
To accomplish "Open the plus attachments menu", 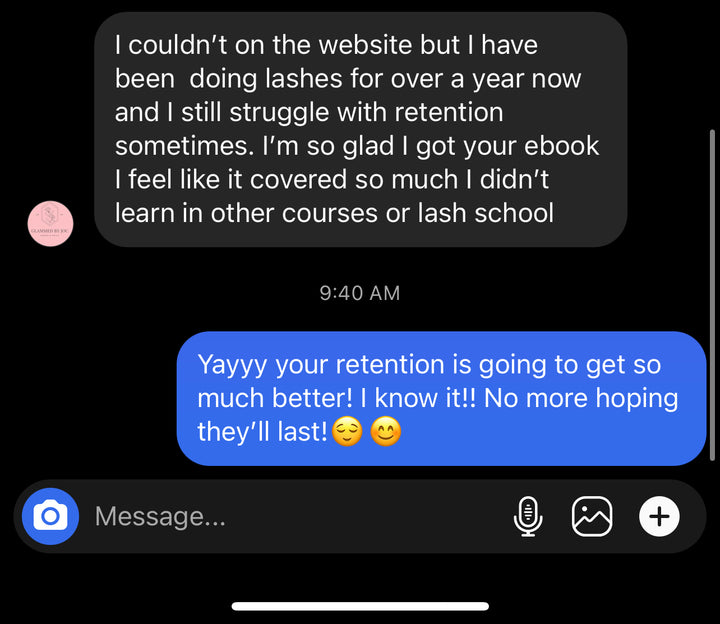I will click(659, 516).
